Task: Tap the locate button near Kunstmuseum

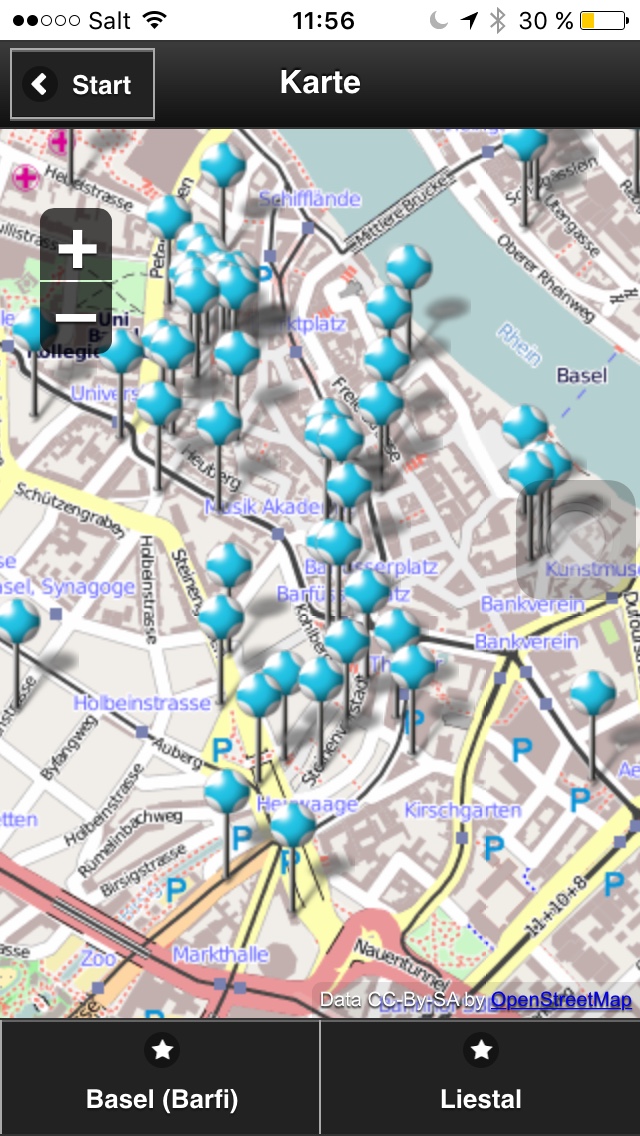Action: 576,540
